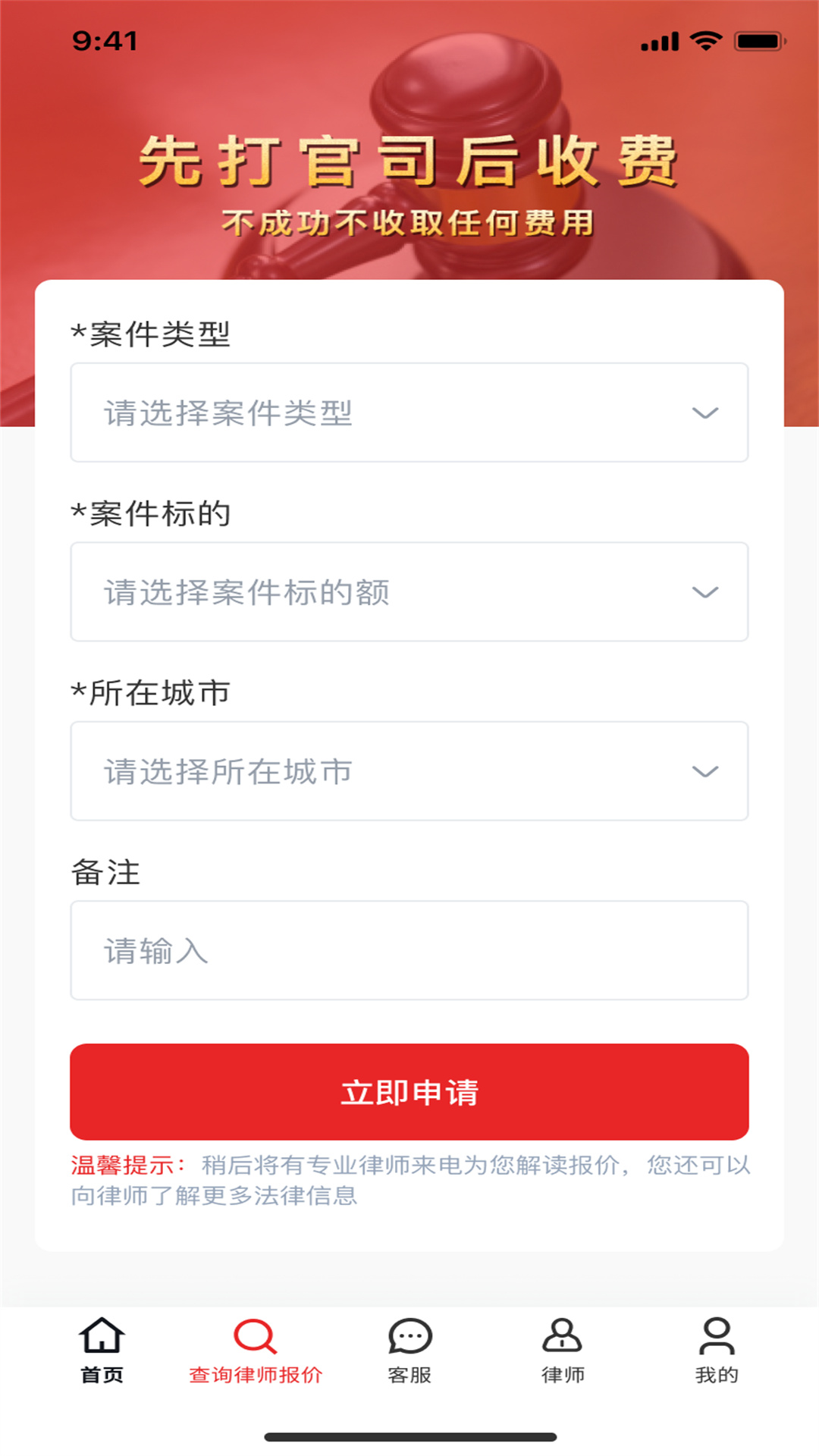Image resolution: width=819 pixels, height=1456 pixels.
Task: Expand the 案件标的 case amount selector
Action: pyautogui.click(x=409, y=591)
